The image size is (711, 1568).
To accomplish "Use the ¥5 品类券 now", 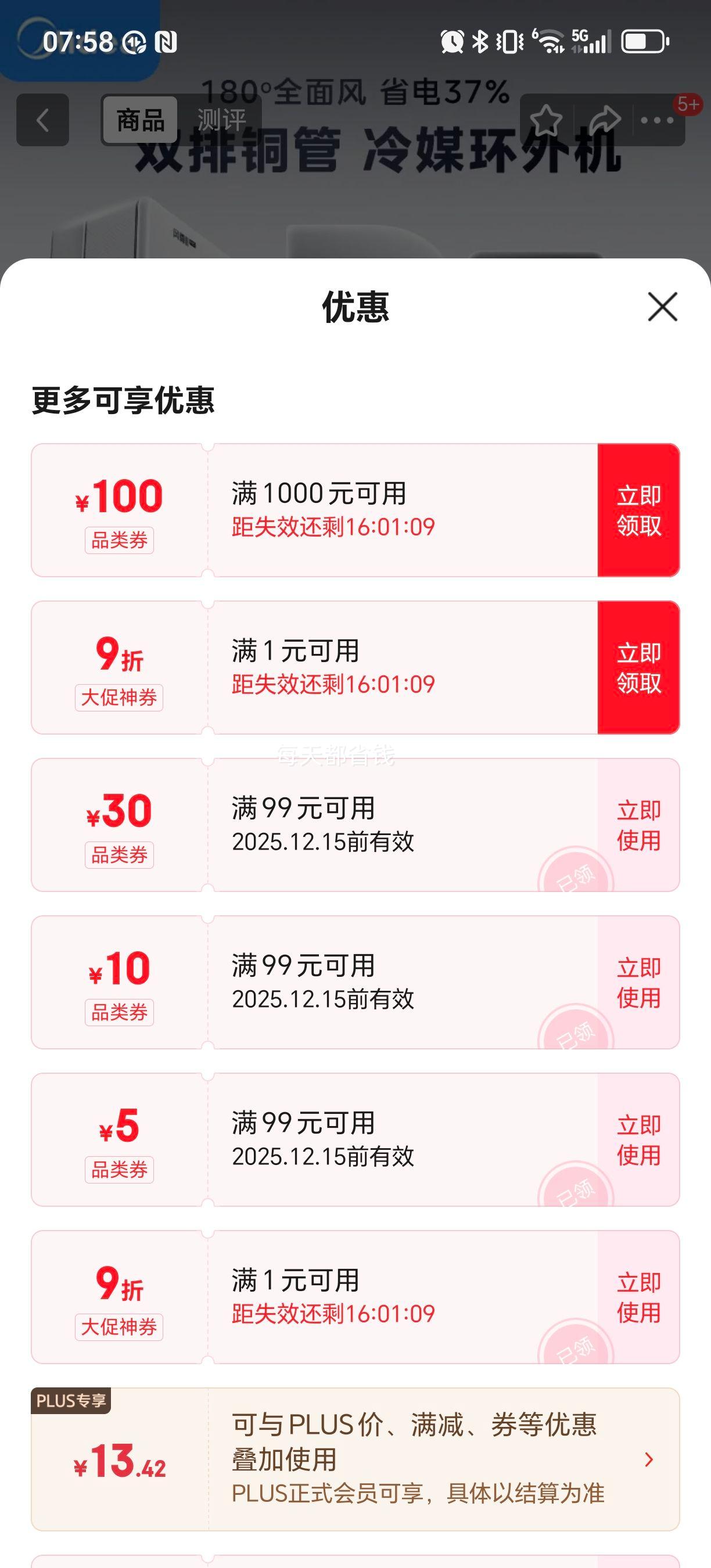I will pyautogui.click(x=638, y=1139).
